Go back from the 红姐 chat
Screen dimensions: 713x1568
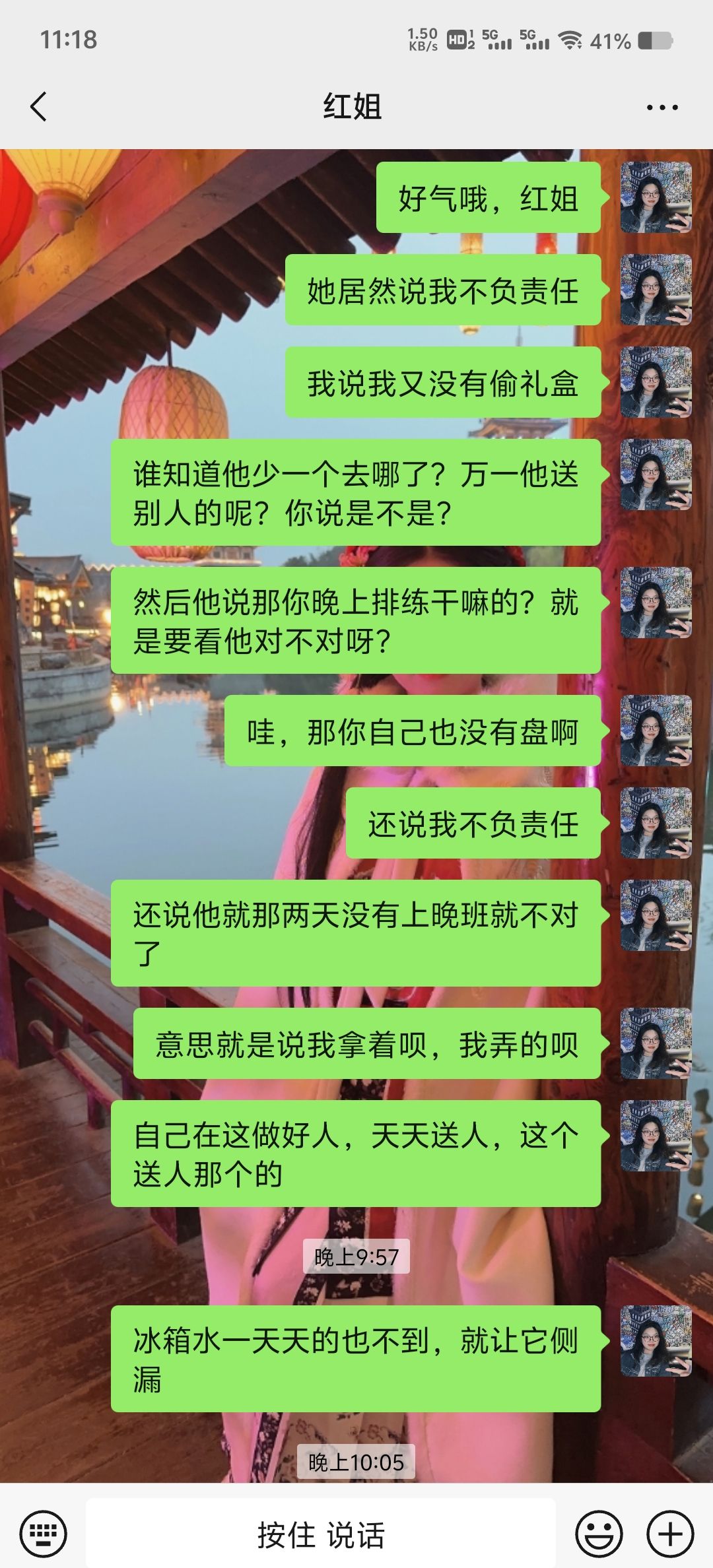(x=39, y=107)
